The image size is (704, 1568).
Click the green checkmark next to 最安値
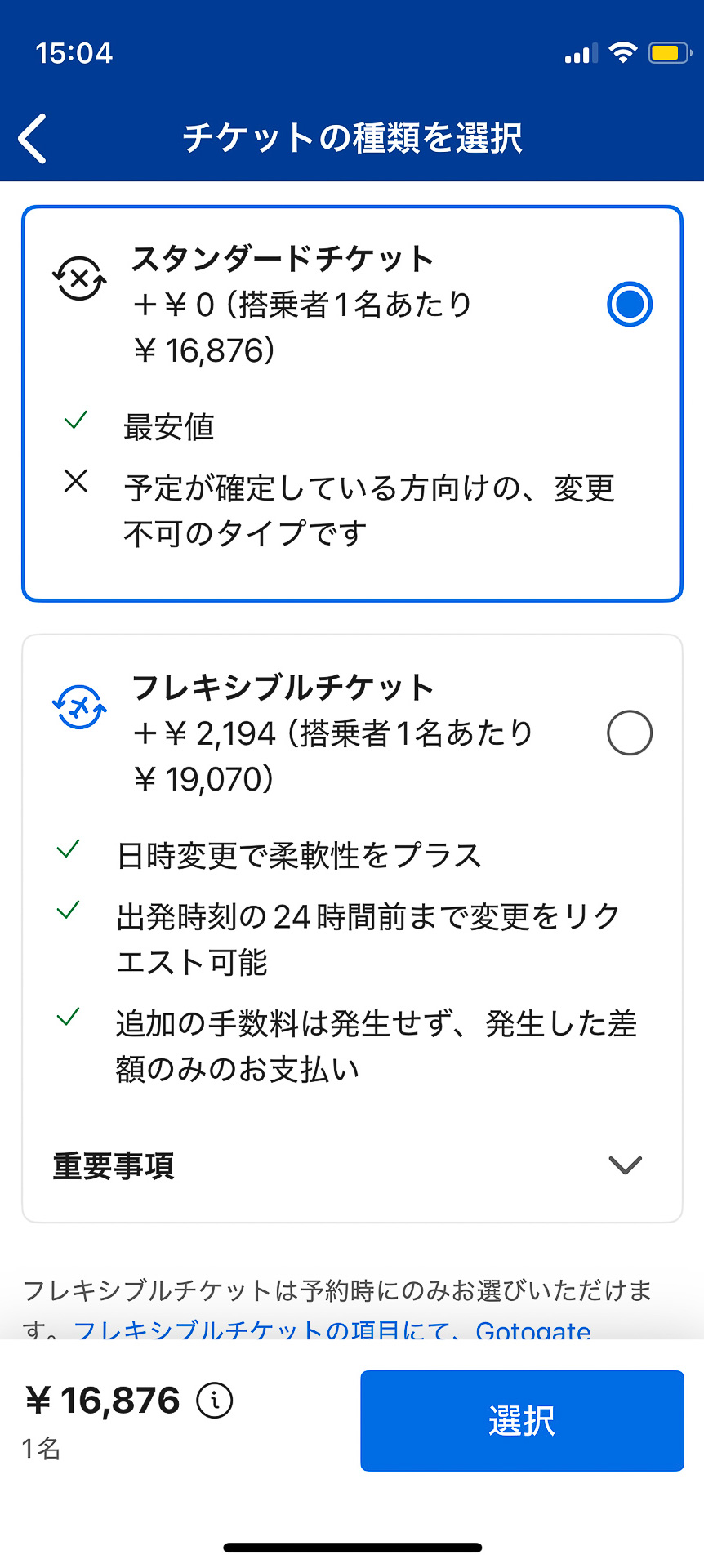(75, 421)
